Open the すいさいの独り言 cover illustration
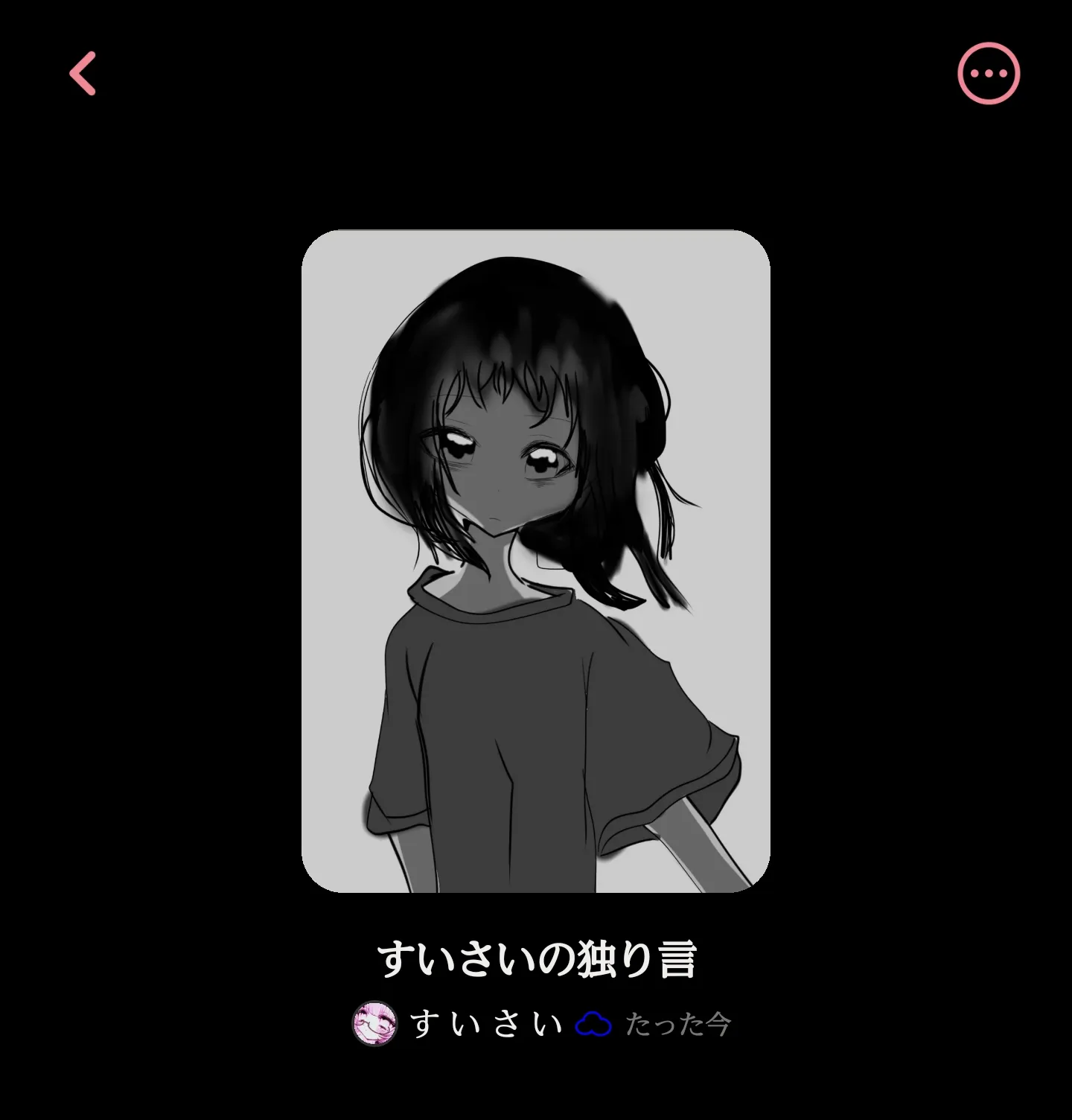The height and width of the screenshot is (1120, 1072). point(535,561)
